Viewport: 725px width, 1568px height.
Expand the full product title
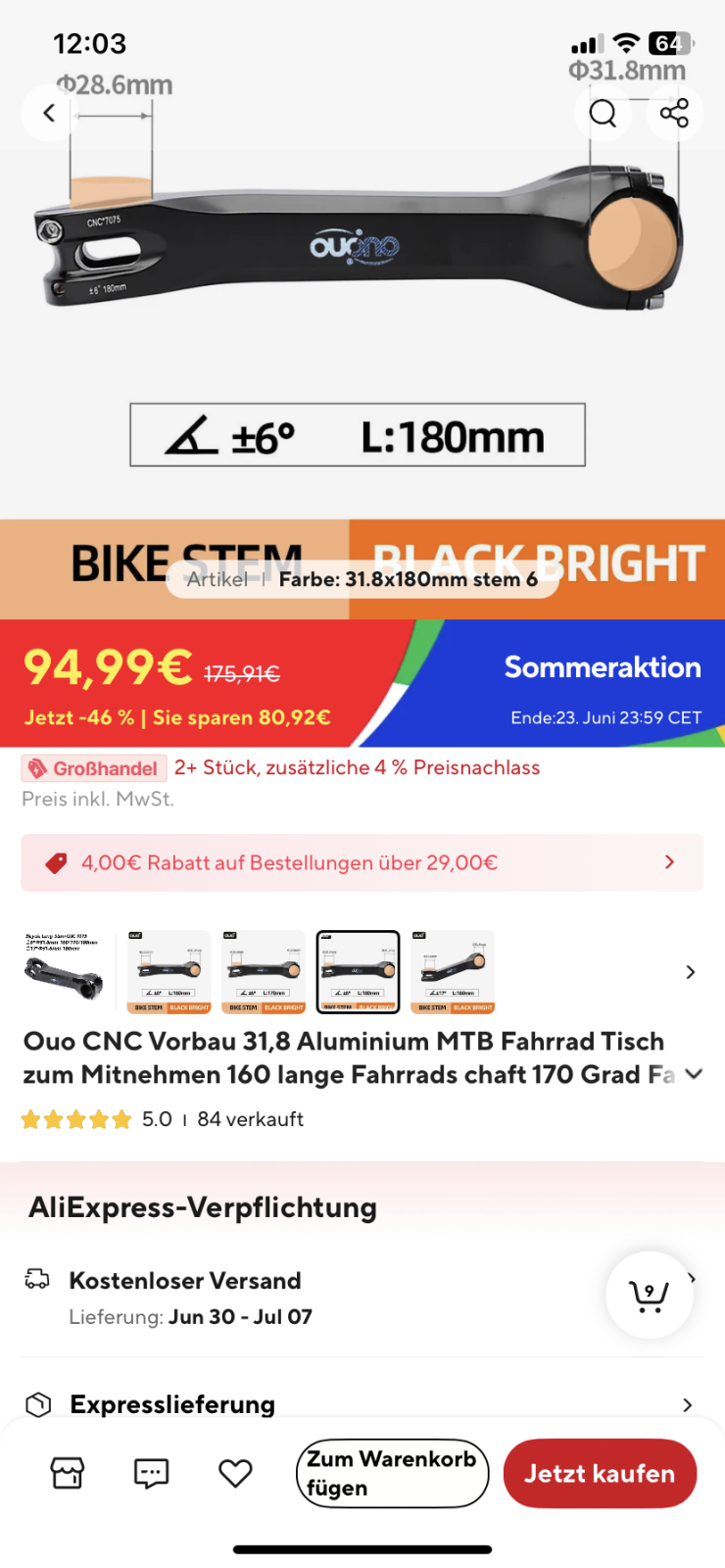694,1074
